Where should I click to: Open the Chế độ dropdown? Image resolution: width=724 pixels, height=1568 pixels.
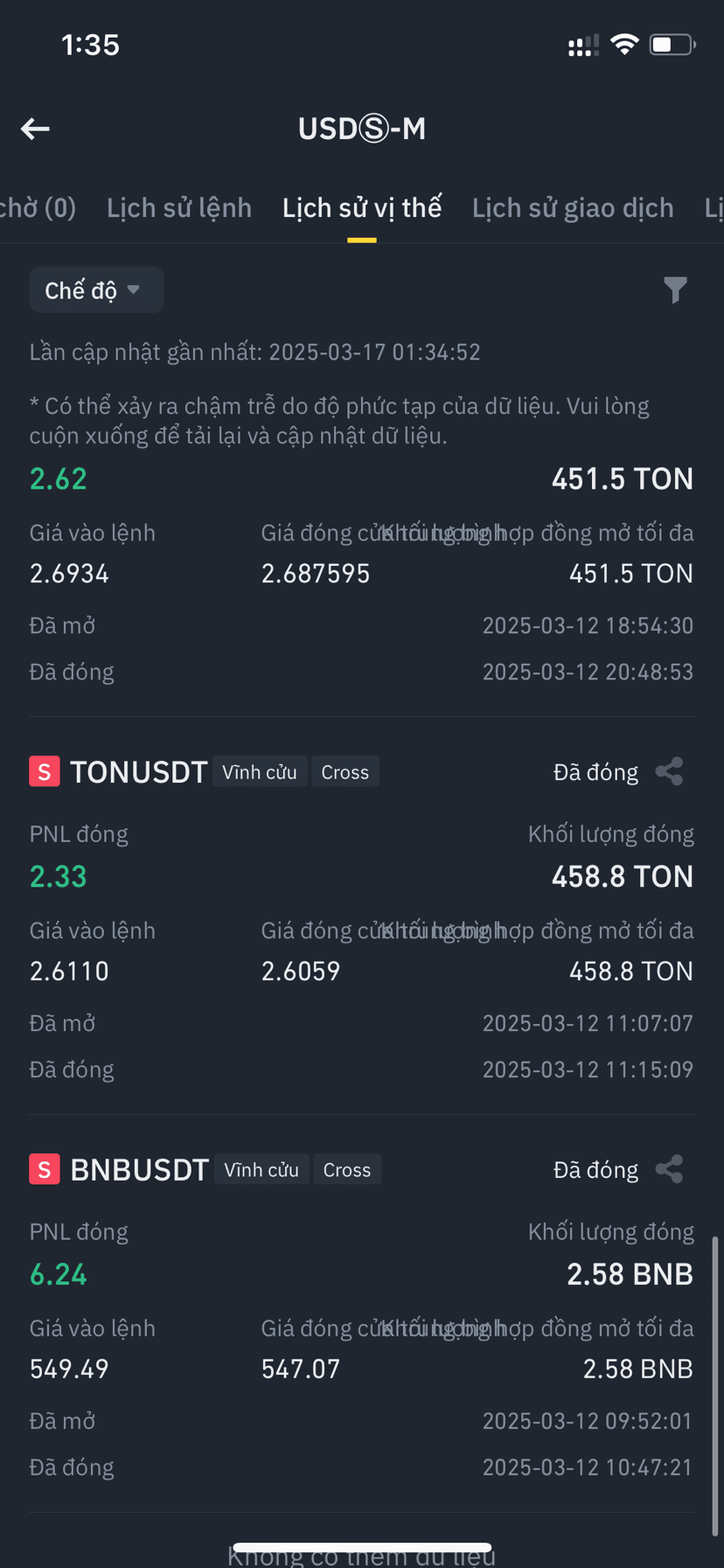(96, 290)
